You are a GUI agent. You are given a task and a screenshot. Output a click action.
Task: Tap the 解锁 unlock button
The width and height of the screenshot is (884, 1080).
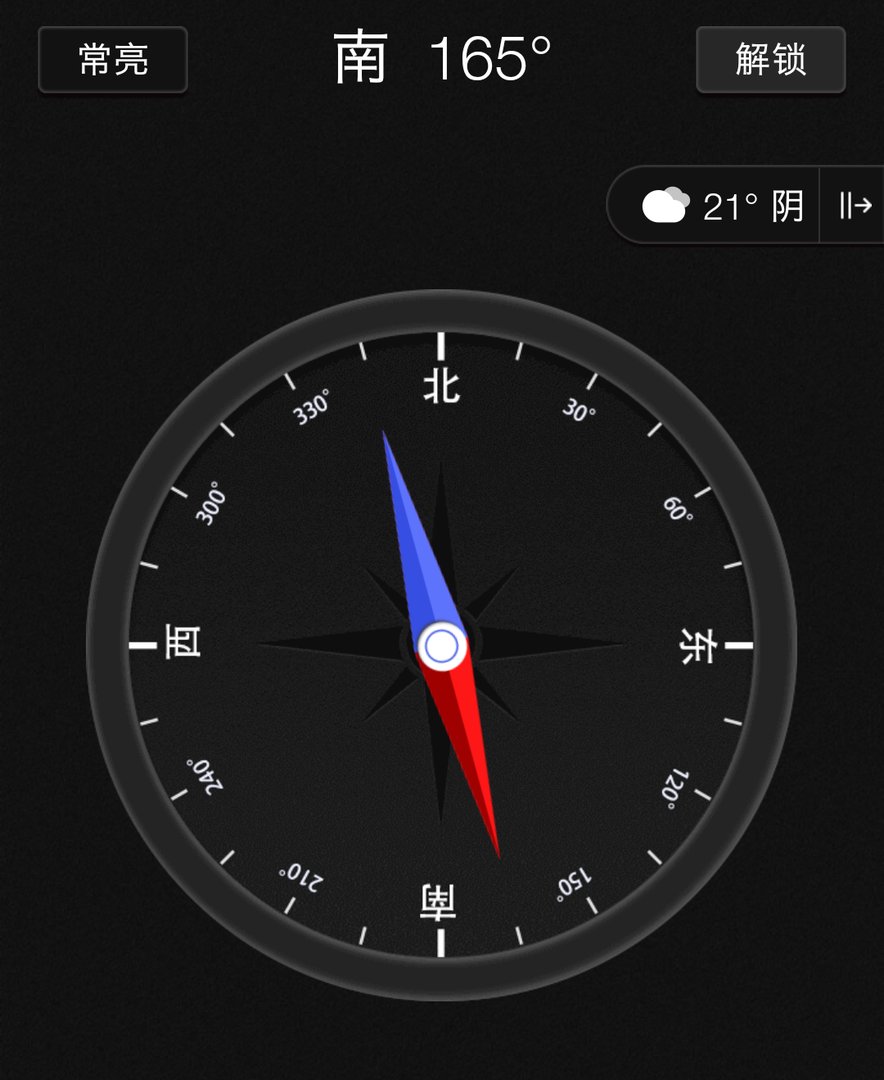click(770, 60)
